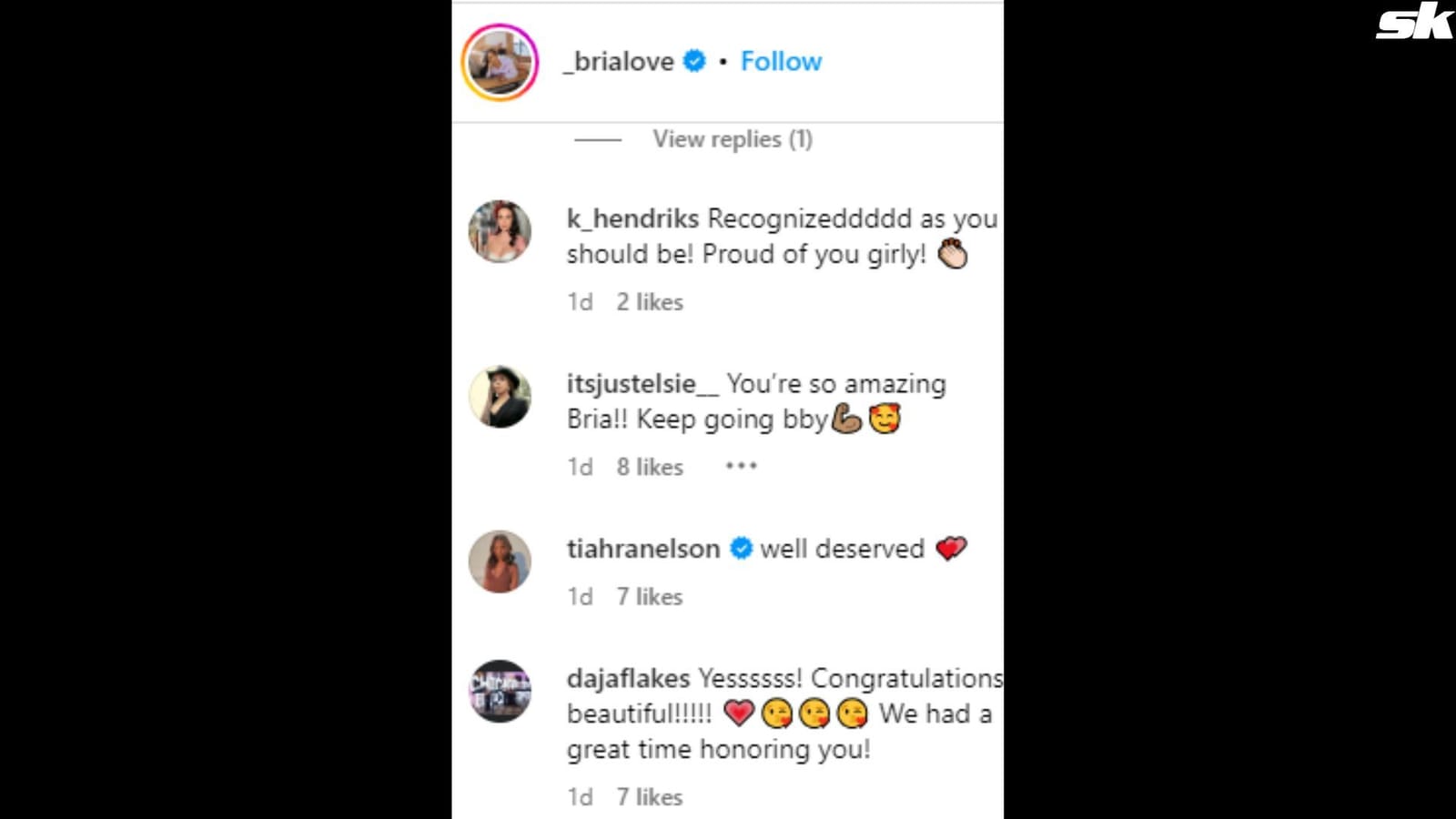Viewport: 1456px width, 819px height.
Task: Expand View replies (1)
Action: [x=732, y=139]
